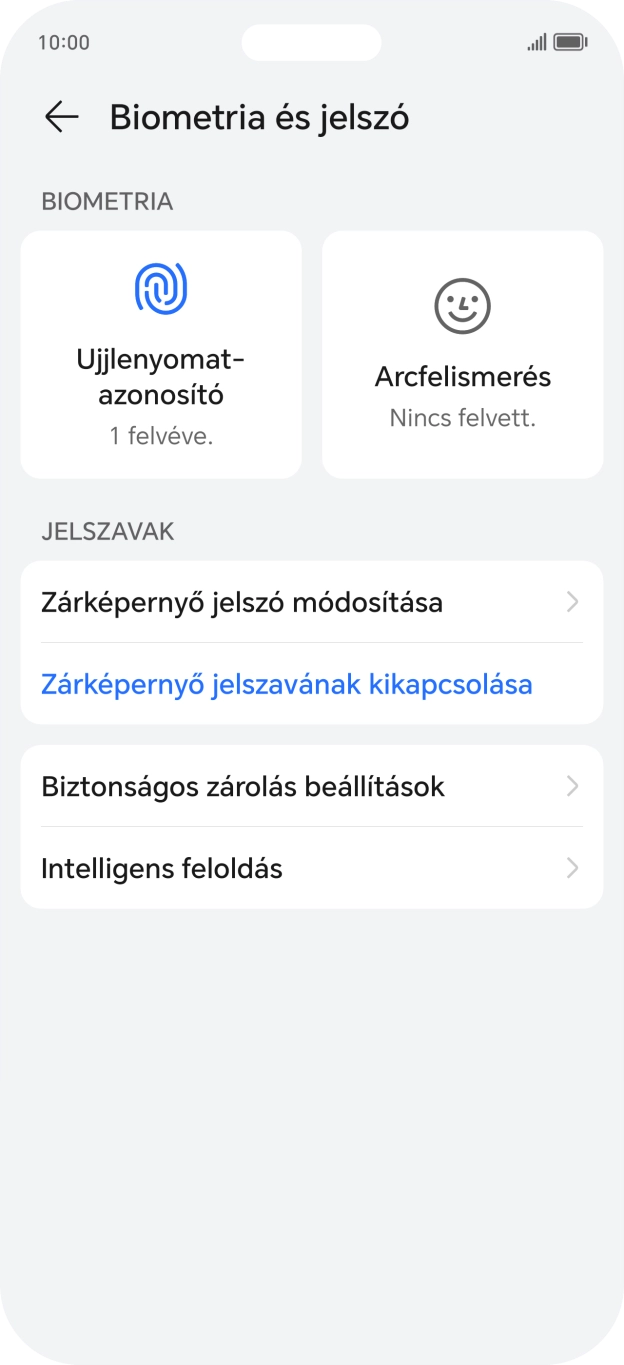Open the Ujjlenyomat-azonosító card

click(161, 355)
